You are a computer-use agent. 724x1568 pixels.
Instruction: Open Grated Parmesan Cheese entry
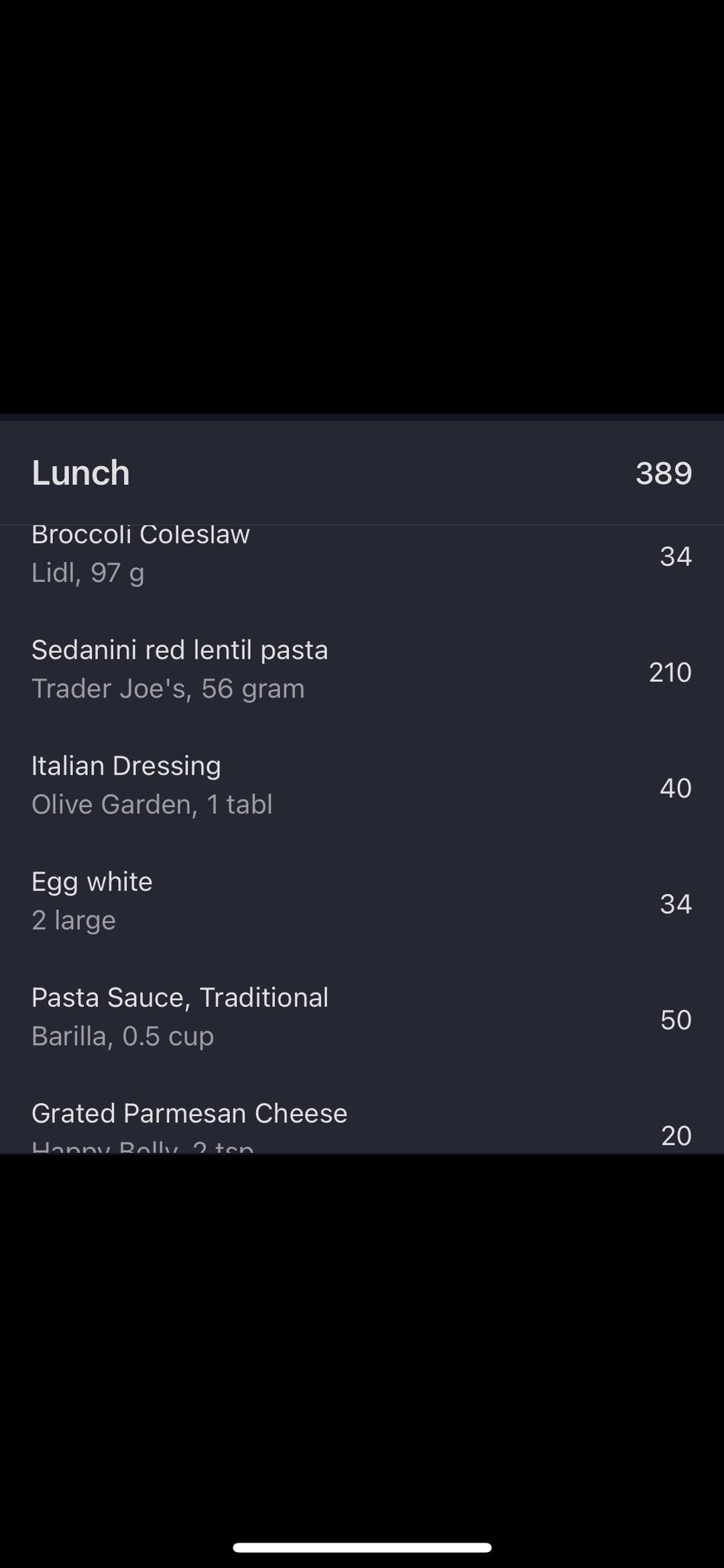[x=362, y=1115]
